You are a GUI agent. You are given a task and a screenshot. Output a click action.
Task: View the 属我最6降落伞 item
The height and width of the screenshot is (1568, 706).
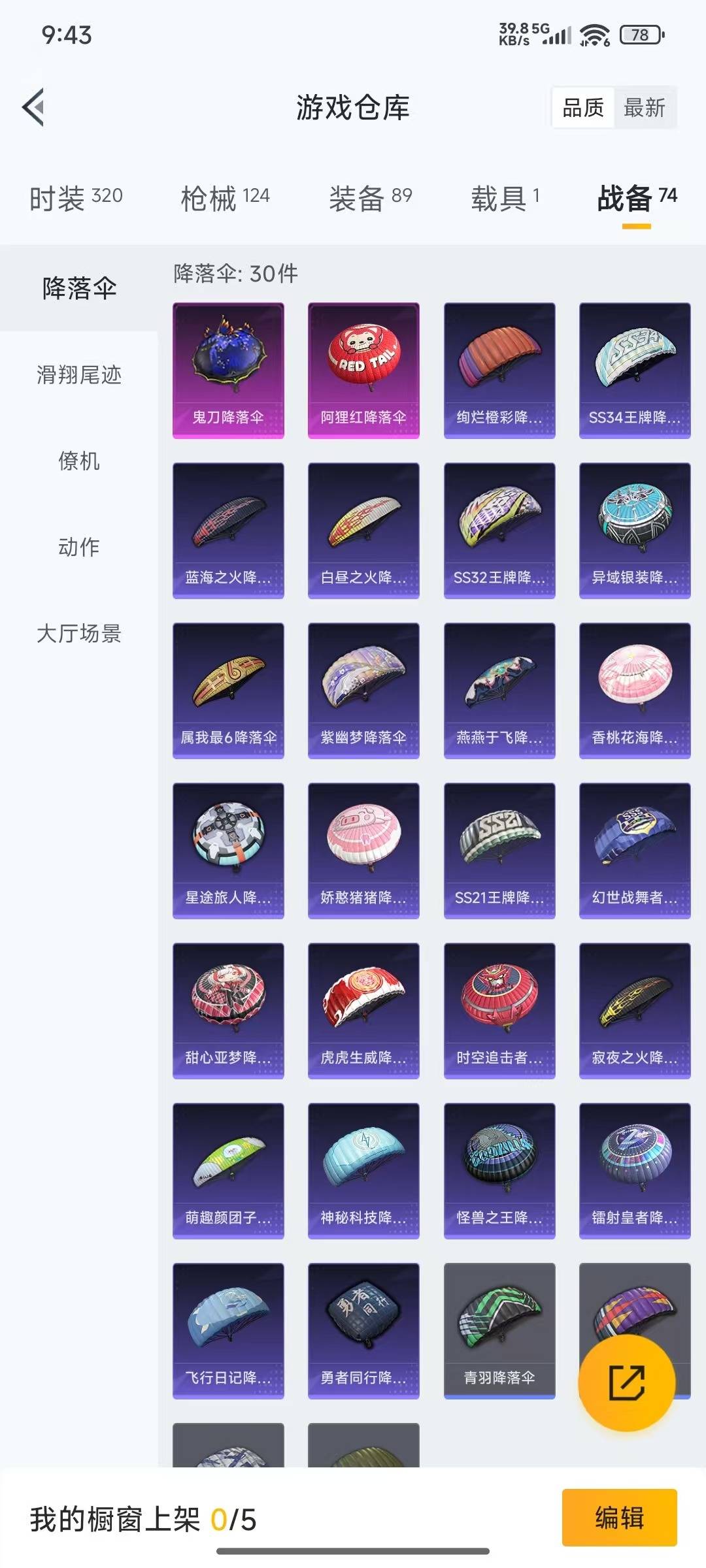pos(228,690)
